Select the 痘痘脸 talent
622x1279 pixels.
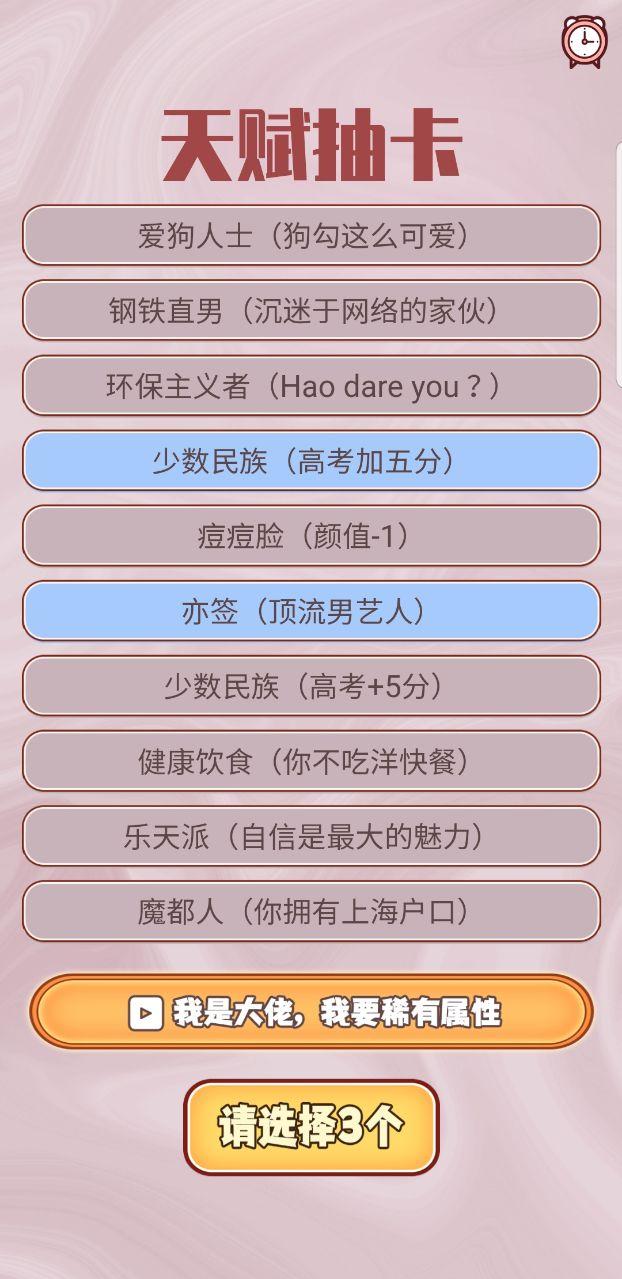pos(311,536)
